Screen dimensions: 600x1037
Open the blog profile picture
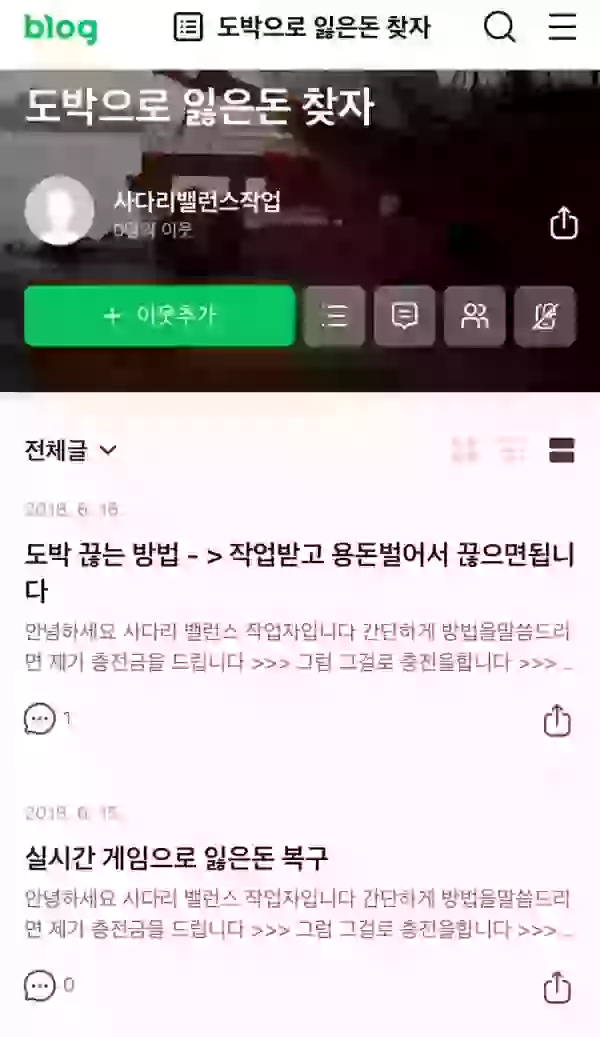click(59, 211)
